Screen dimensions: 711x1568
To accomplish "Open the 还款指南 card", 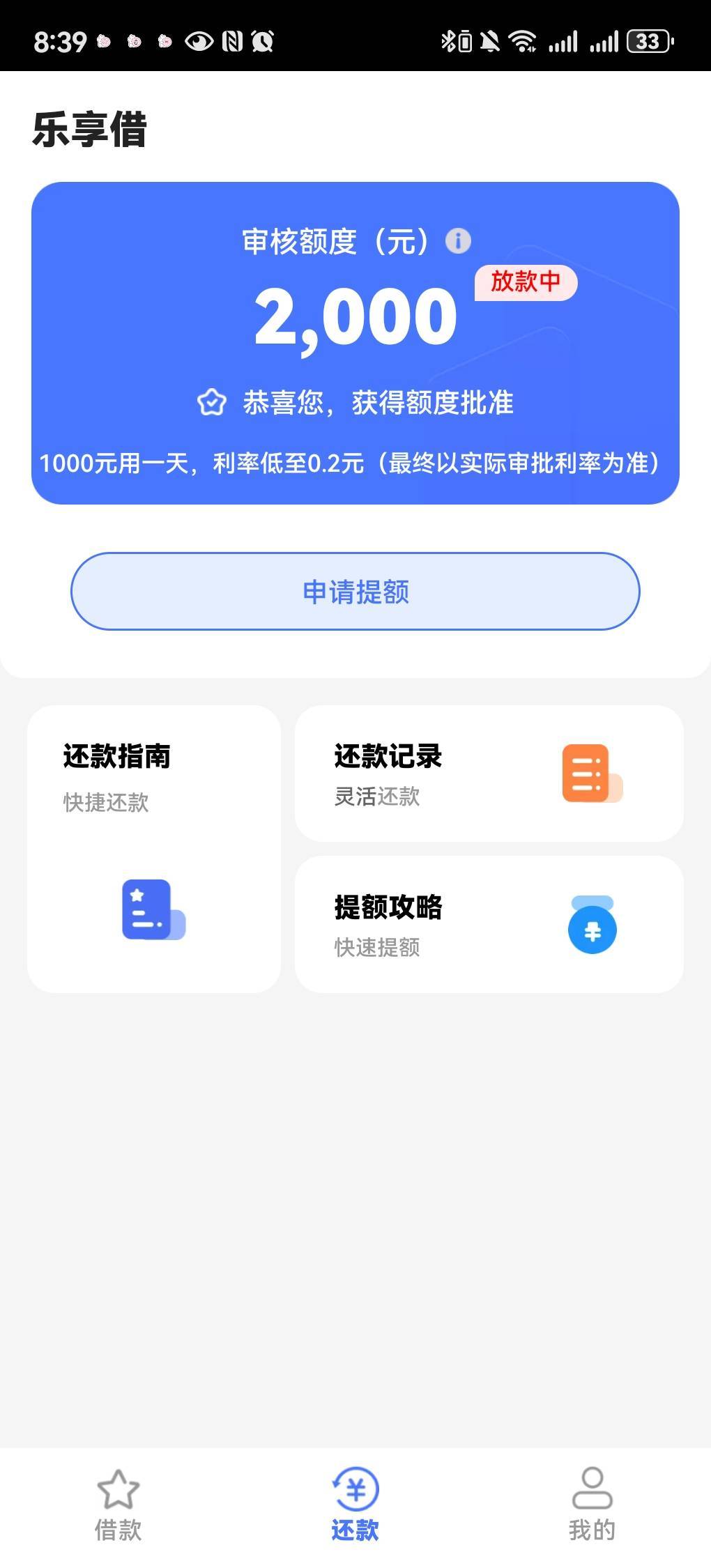I will click(154, 849).
